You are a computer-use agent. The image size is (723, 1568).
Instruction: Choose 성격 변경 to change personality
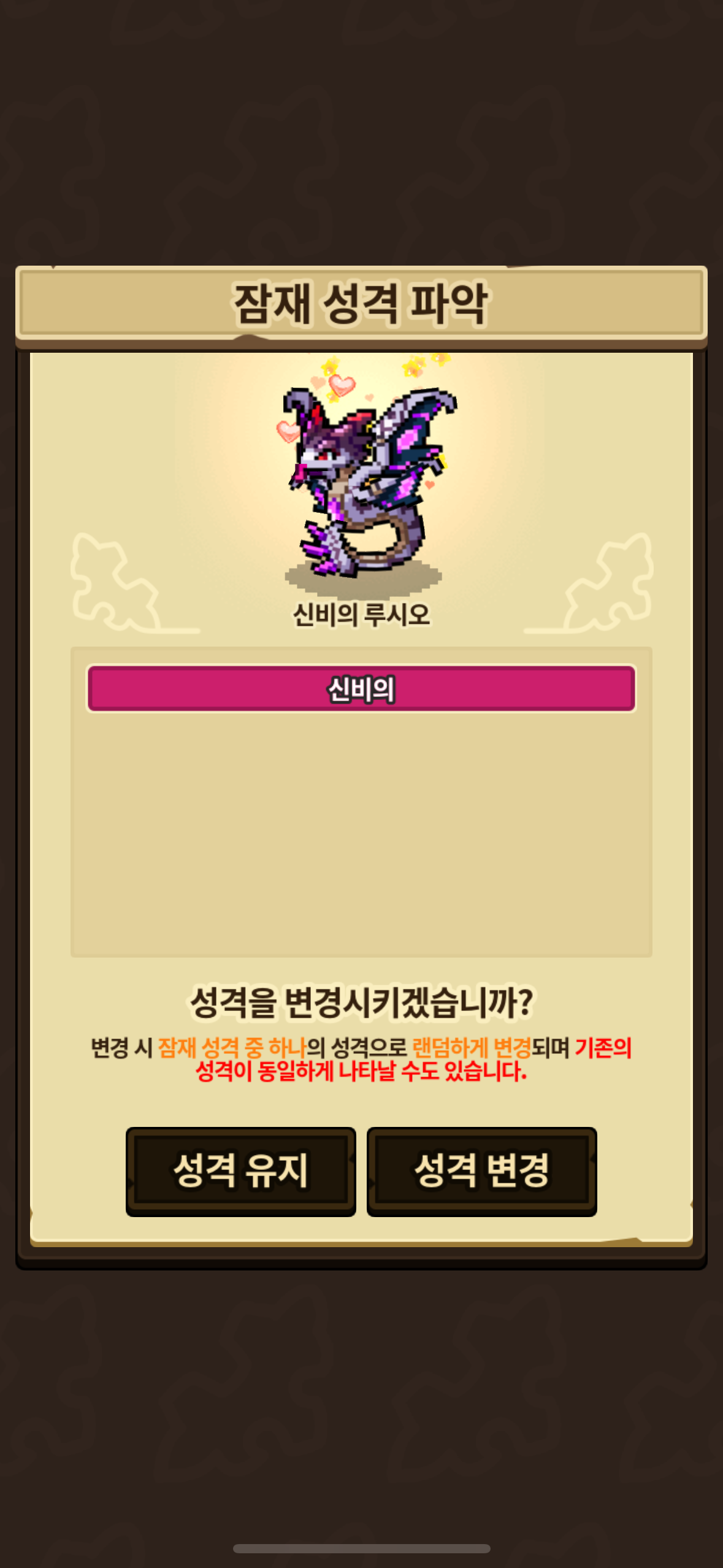pos(482,1171)
